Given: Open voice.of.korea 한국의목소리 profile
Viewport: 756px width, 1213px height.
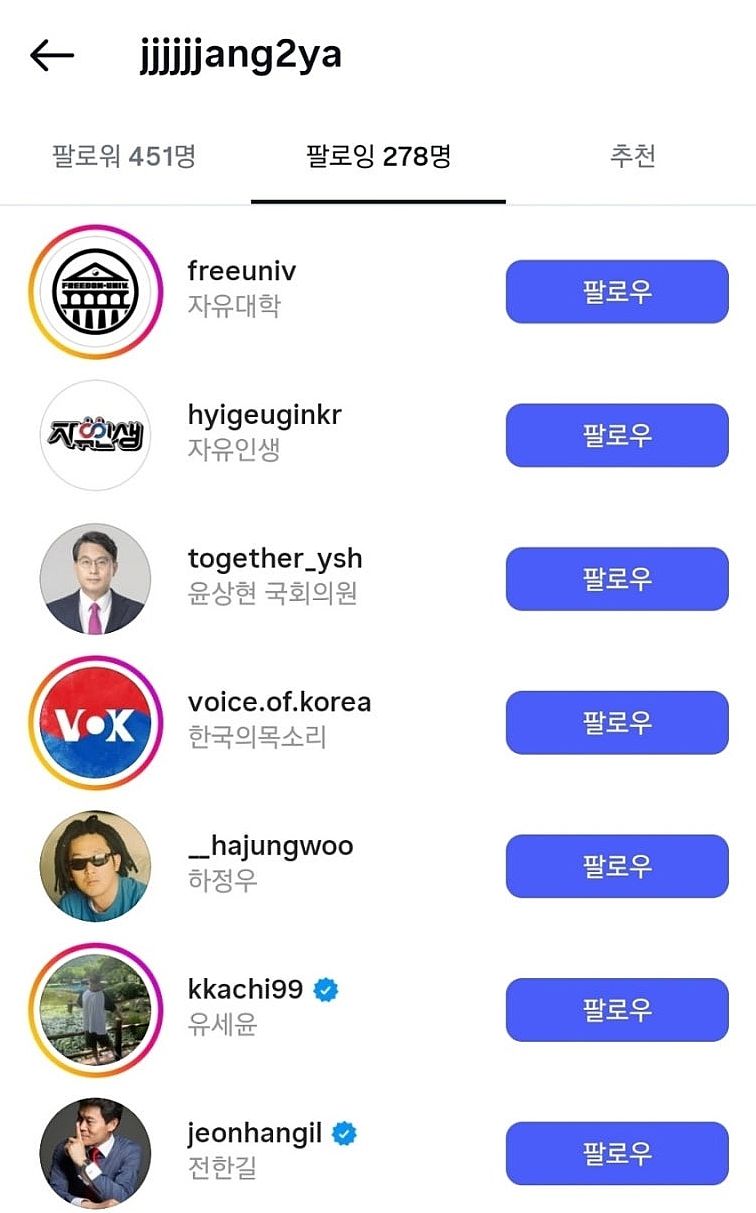Looking at the screenshot, I should [279, 718].
